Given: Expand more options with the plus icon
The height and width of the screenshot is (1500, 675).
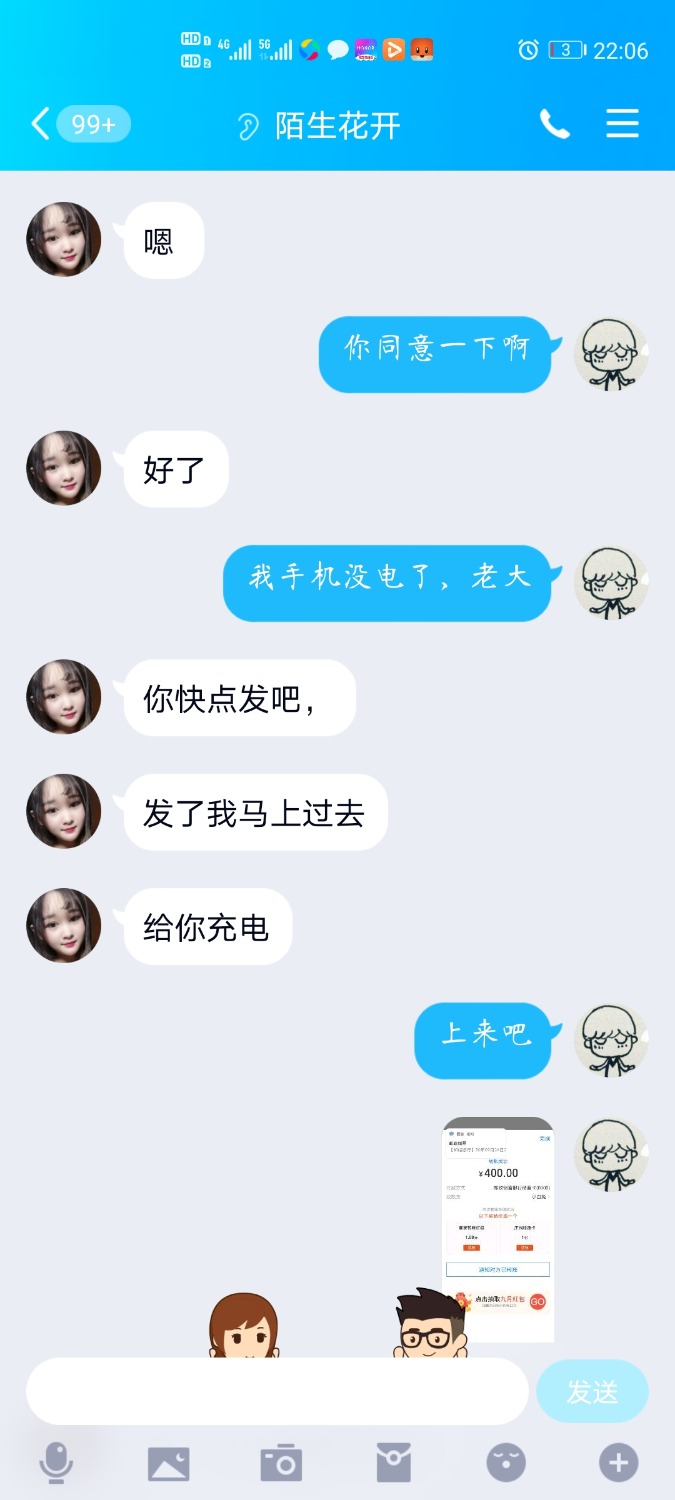Looking at the screenshot, I should tap(618, 1463).
